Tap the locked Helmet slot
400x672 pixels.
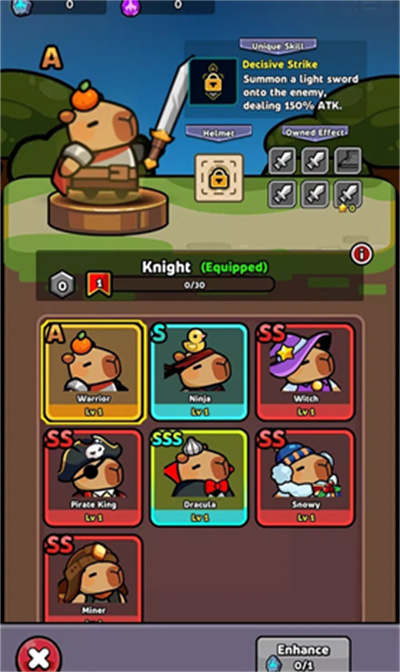pyautogui.click(x=219, y=178)
